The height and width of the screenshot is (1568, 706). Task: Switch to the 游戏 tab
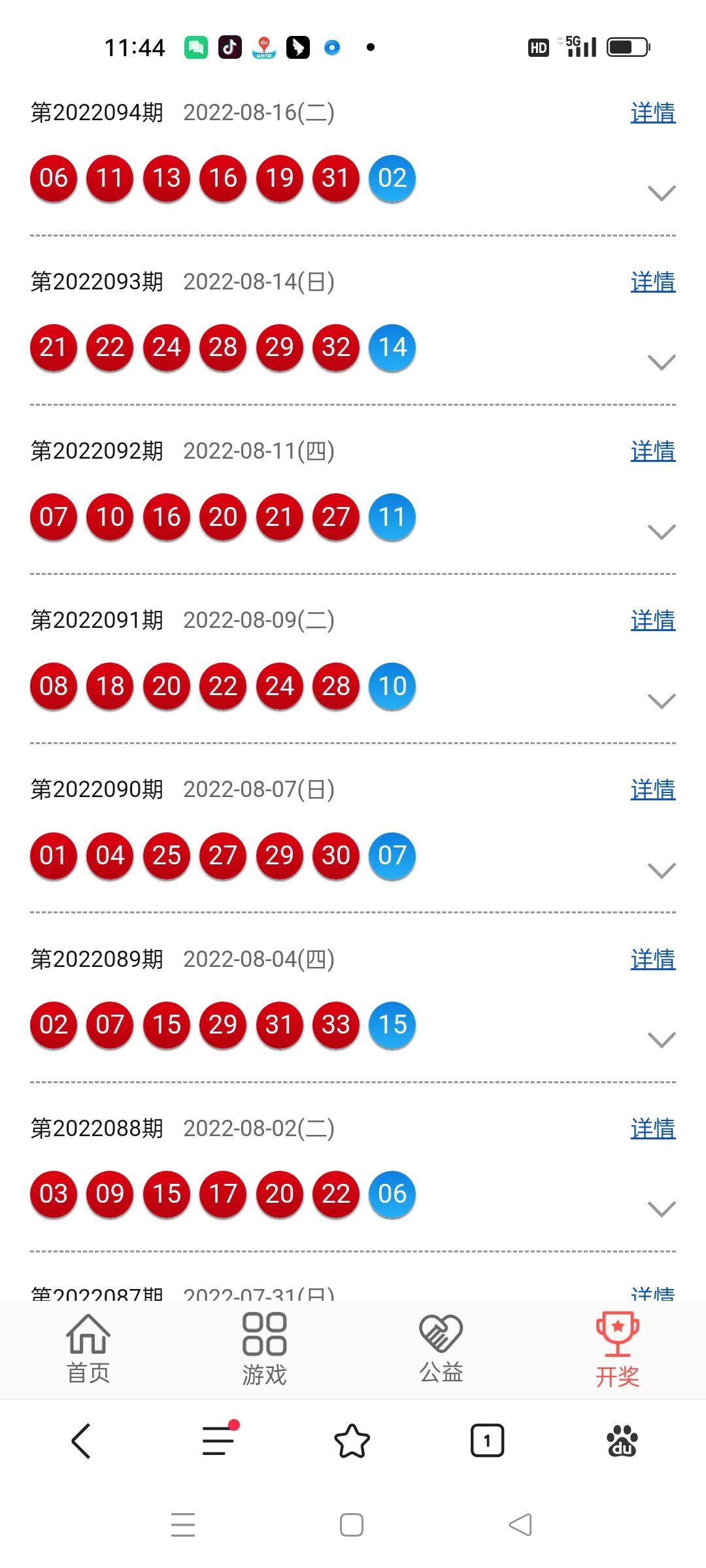point(265,1348)
